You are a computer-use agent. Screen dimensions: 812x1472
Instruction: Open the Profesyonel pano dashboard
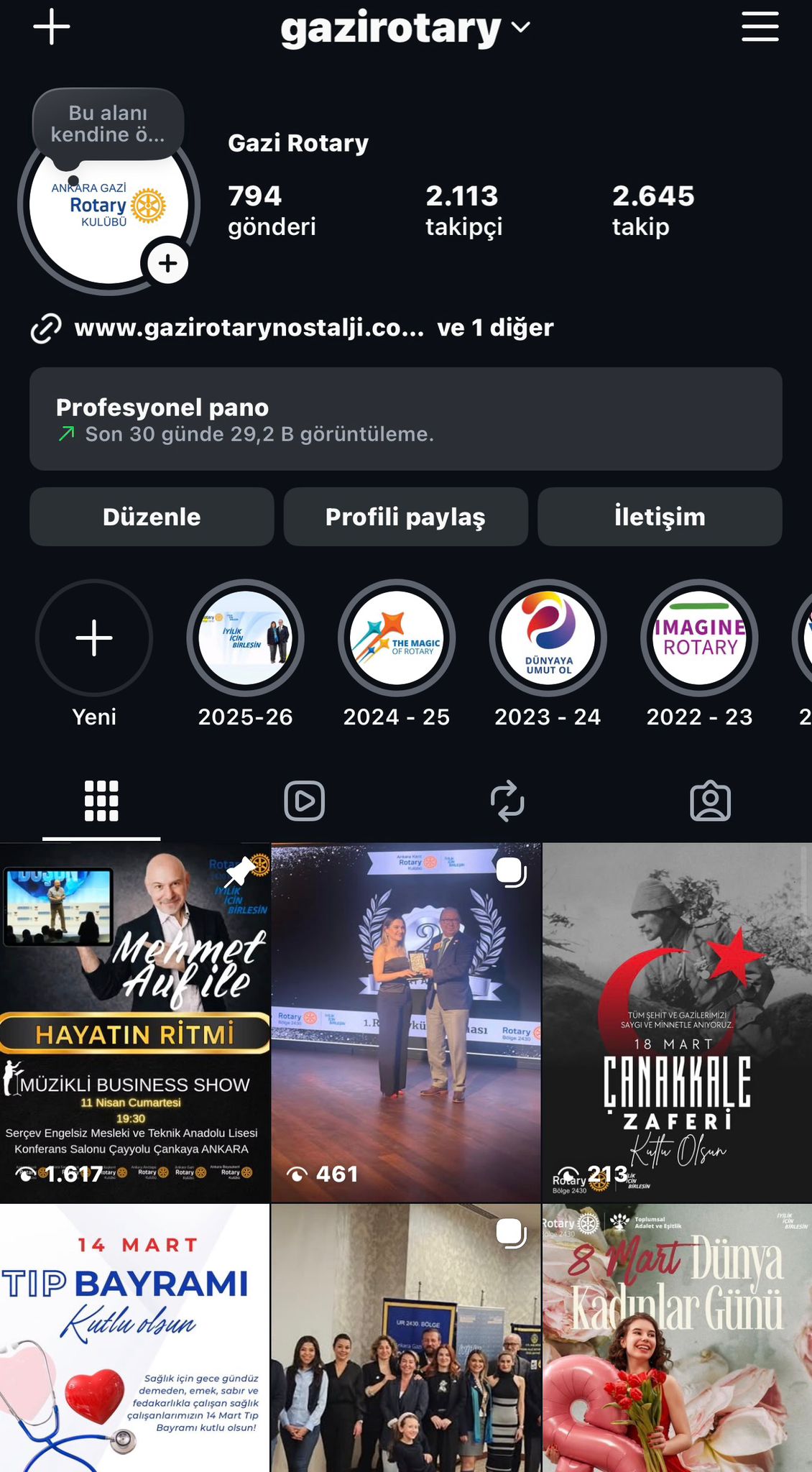click(405, 419)
